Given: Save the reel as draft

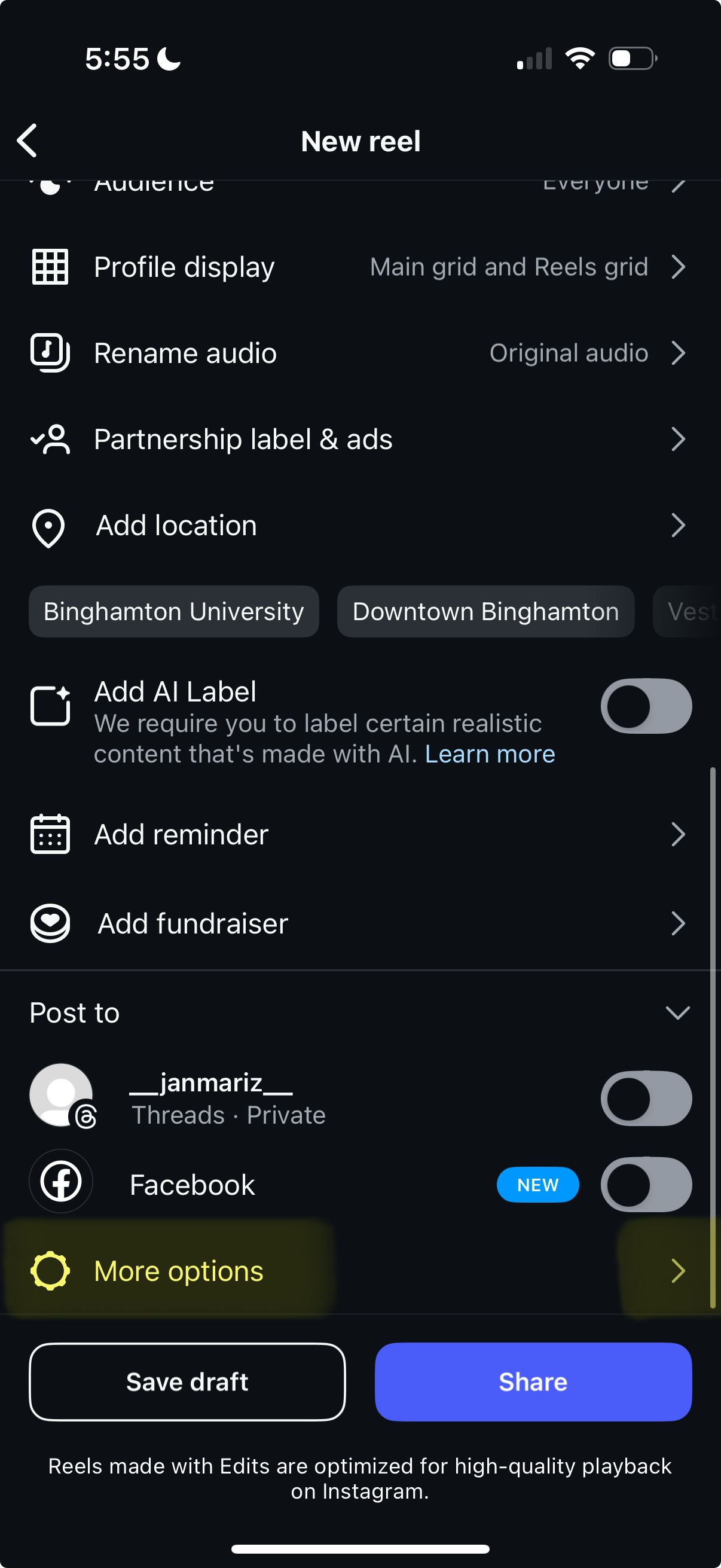Looking at the screenshot, I should tap(187, 1382).
